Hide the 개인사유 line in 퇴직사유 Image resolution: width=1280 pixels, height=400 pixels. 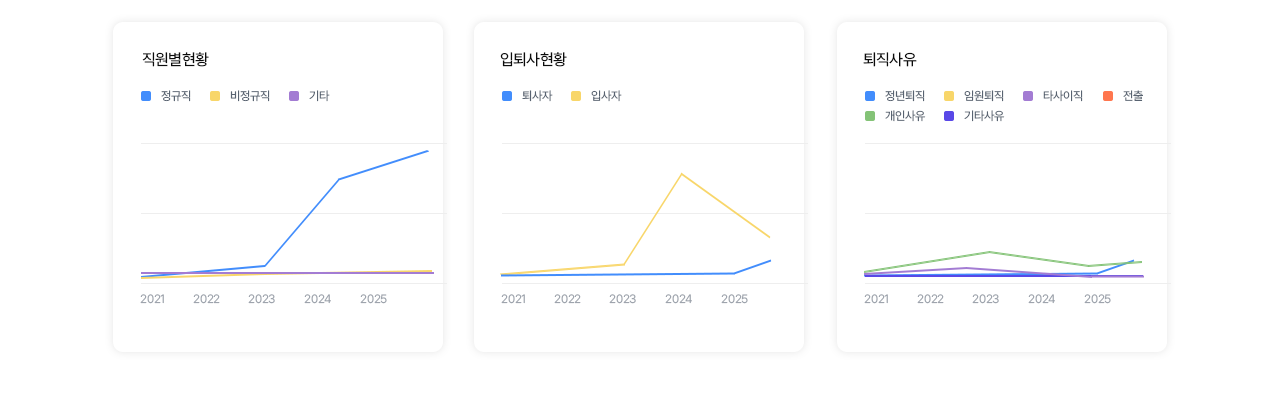pyautogui.click(x=895, y=116)
